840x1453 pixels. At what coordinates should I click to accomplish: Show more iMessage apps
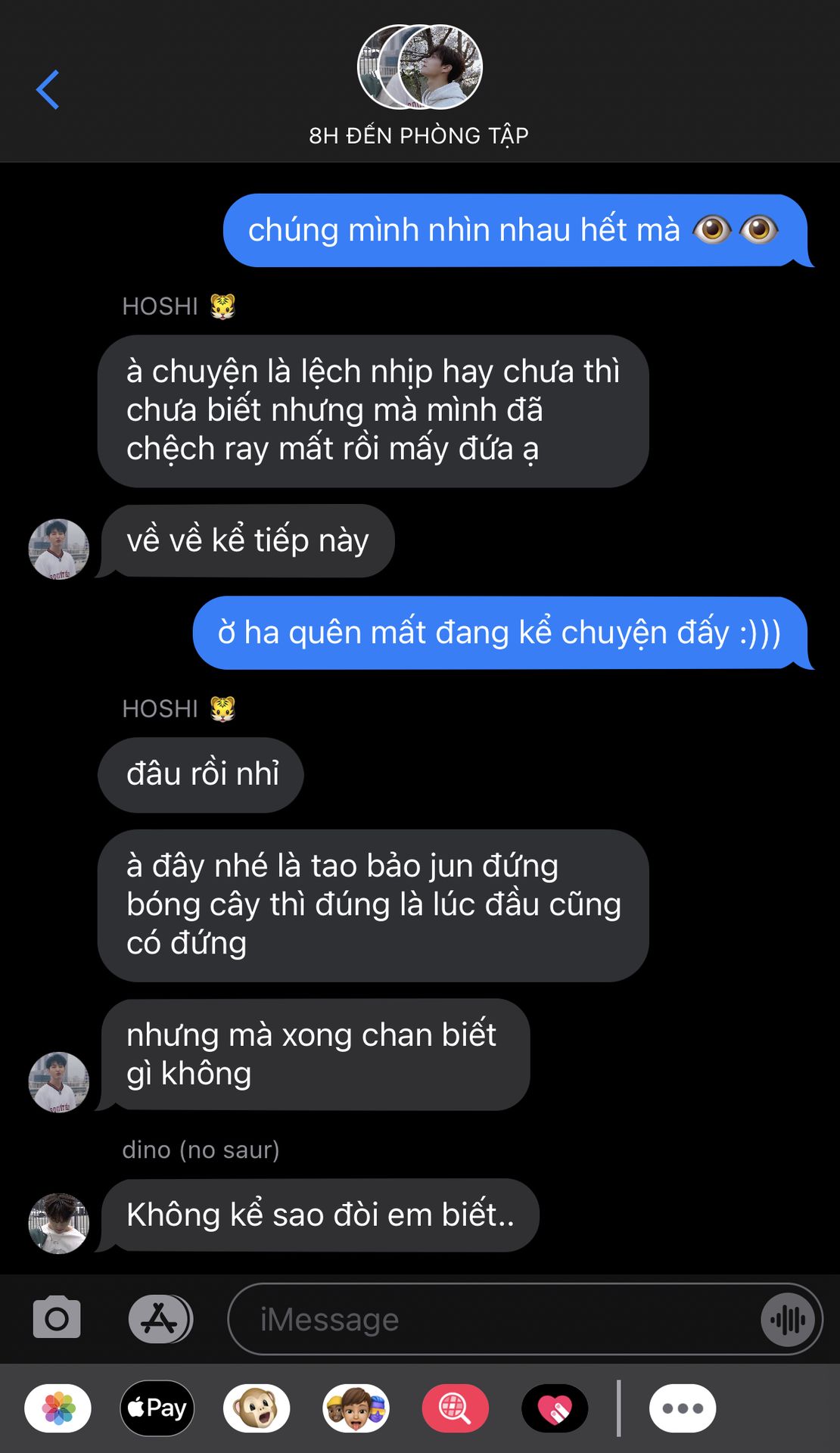coord(683,1408)
